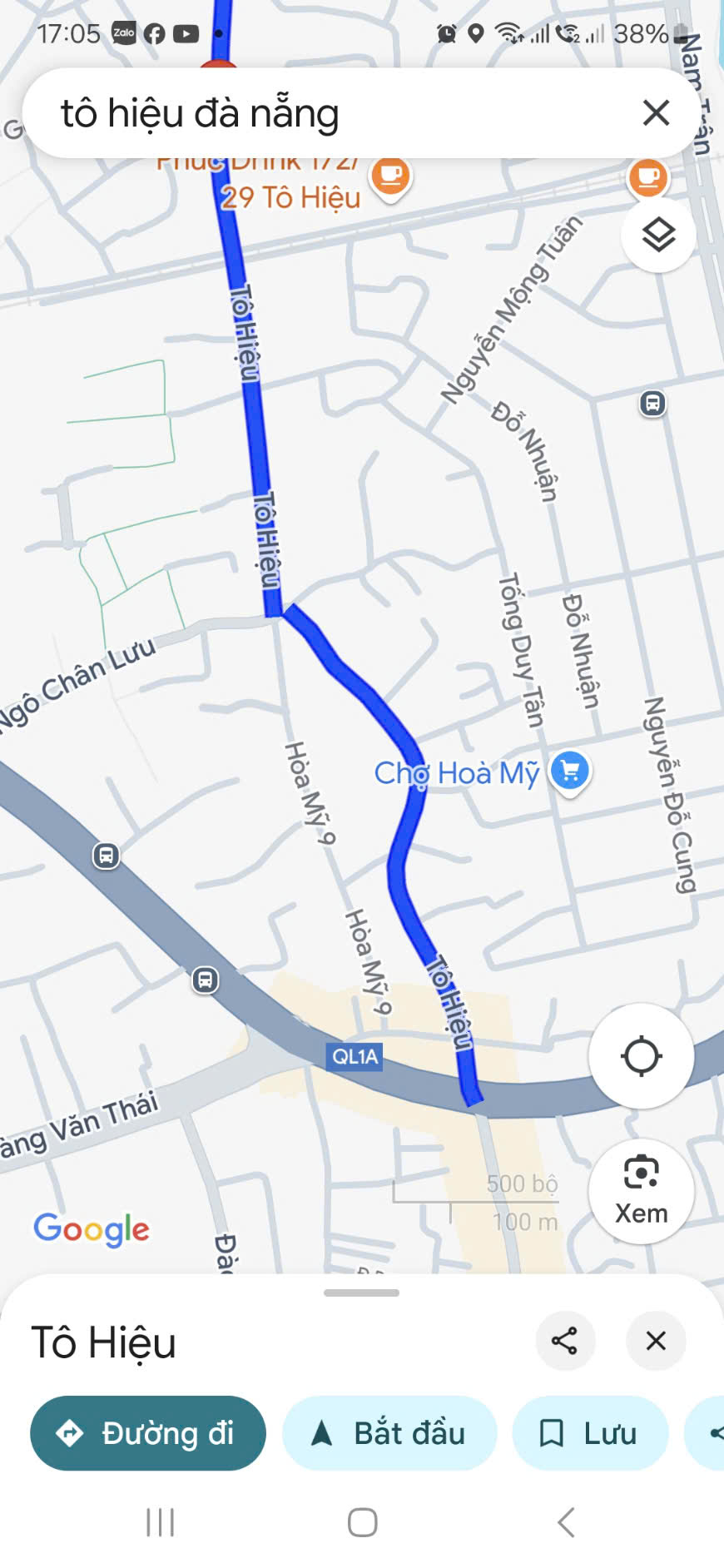Share the Tô Hiệu place
Image resolution: width=724 pixels, height=1568 pixels.
coord(565,1341)
